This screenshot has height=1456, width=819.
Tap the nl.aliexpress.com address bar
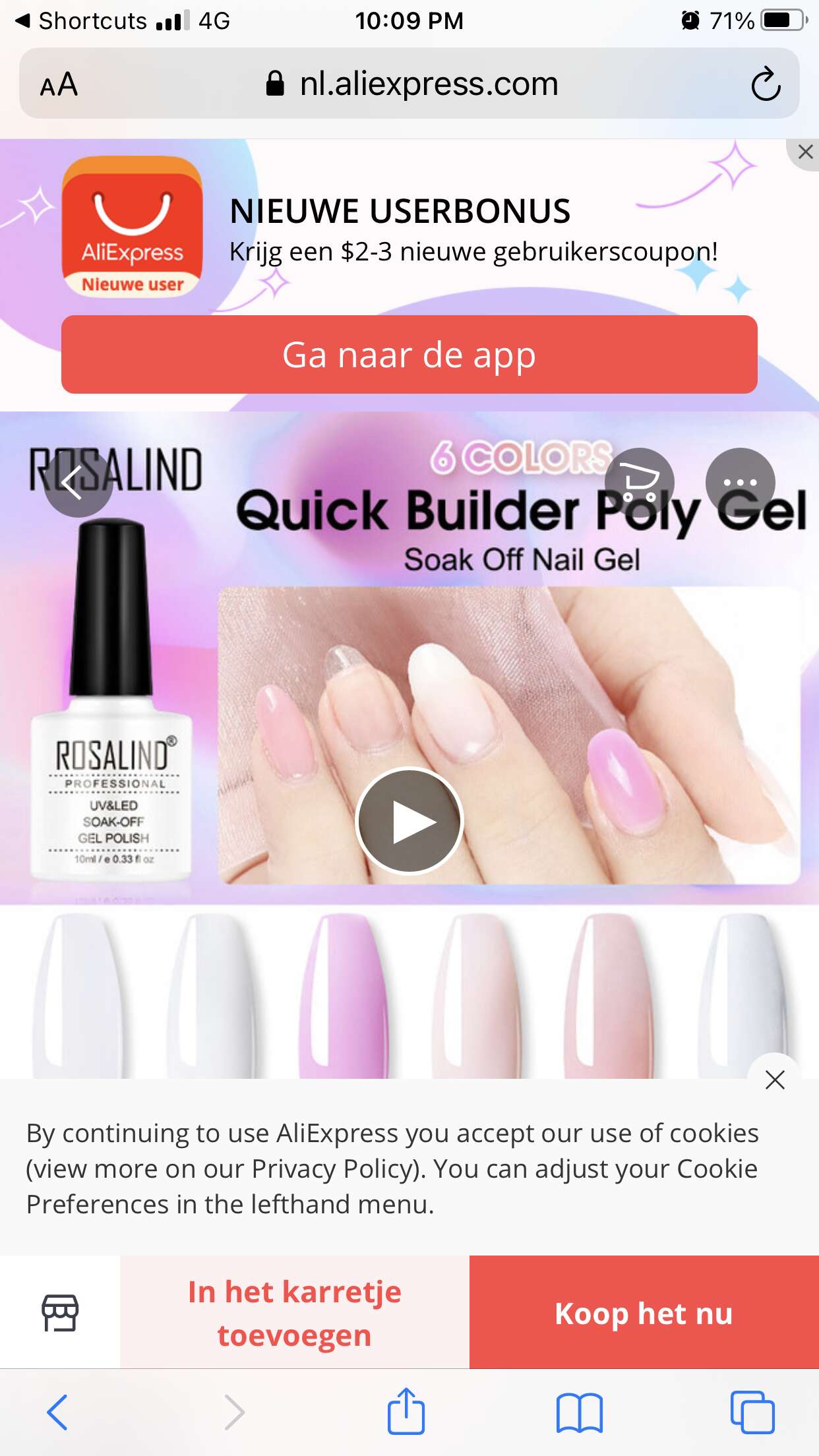pos(409,84)
